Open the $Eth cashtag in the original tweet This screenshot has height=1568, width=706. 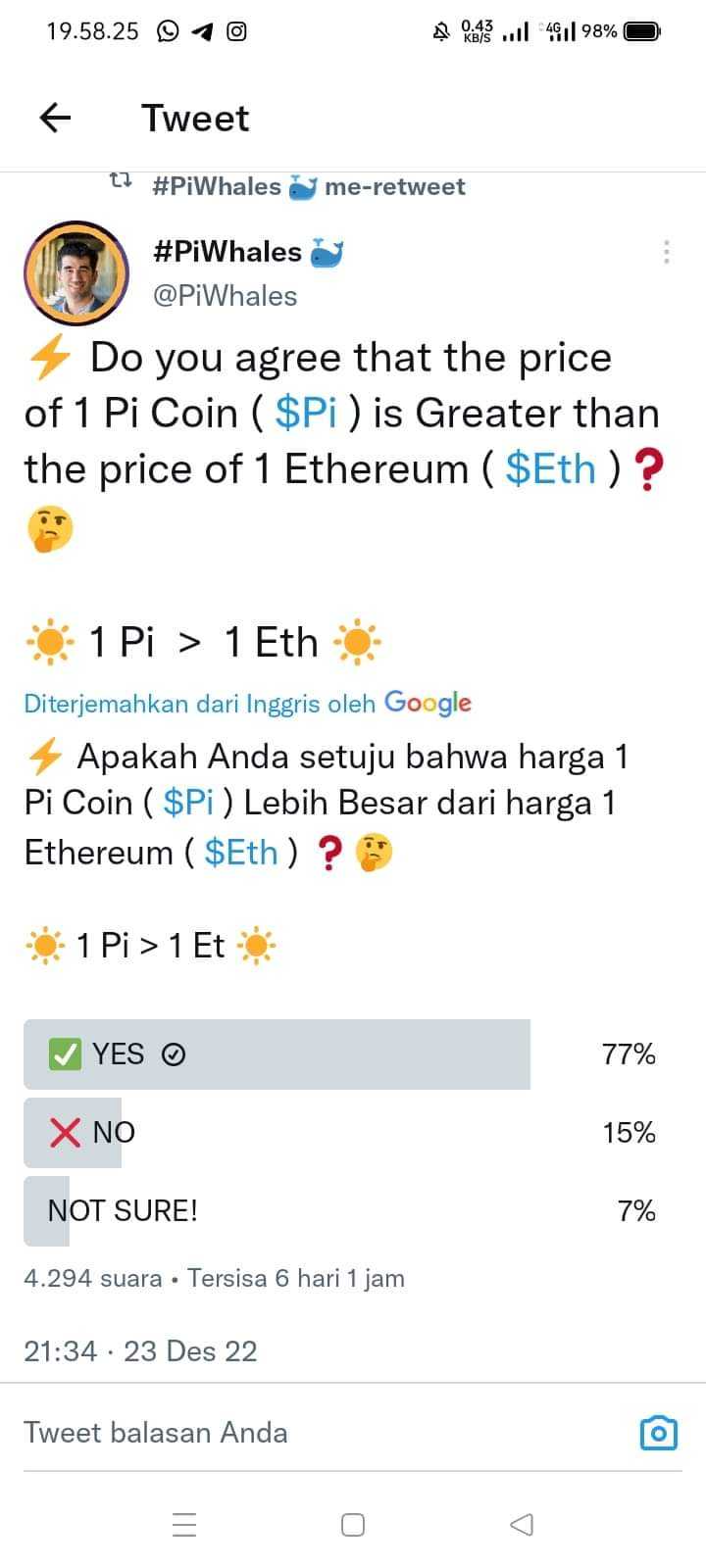click(x=550, y=468)
